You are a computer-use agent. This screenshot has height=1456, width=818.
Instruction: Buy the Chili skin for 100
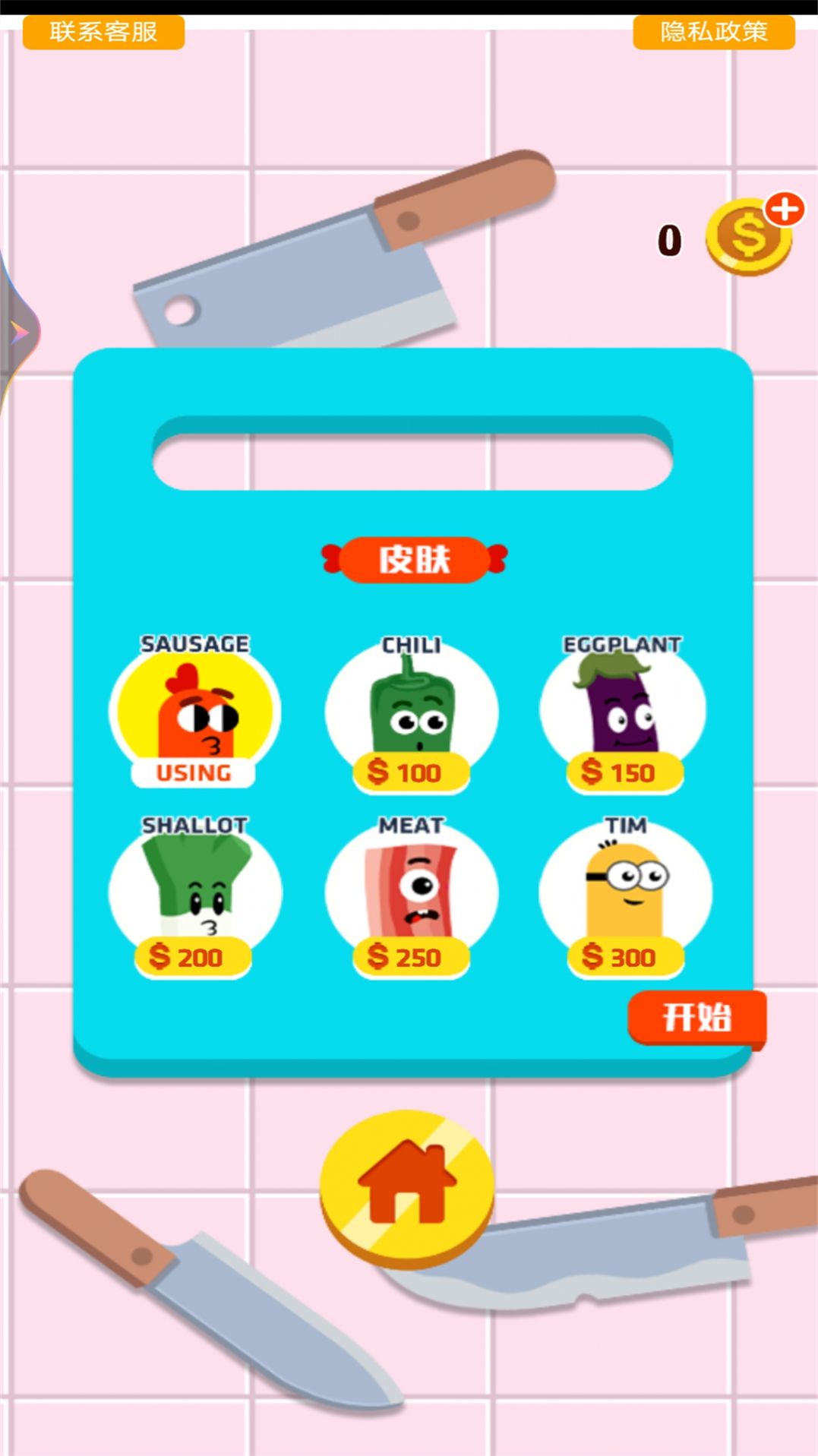coord(411,772)
